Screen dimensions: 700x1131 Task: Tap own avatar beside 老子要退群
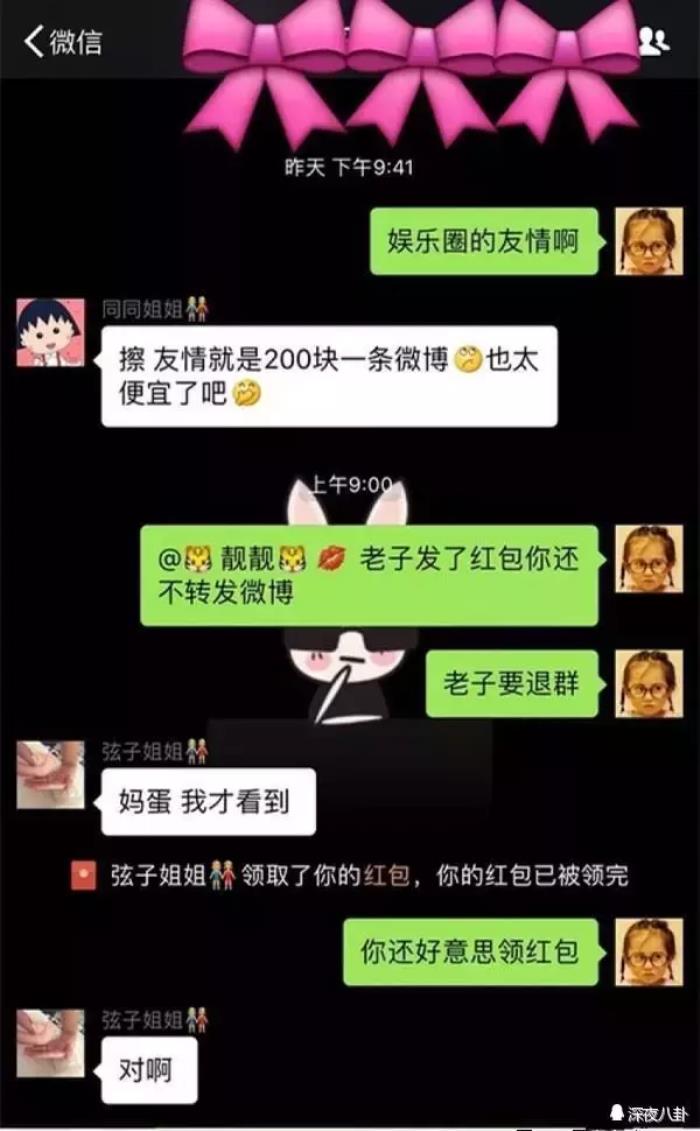click(648, 684)
